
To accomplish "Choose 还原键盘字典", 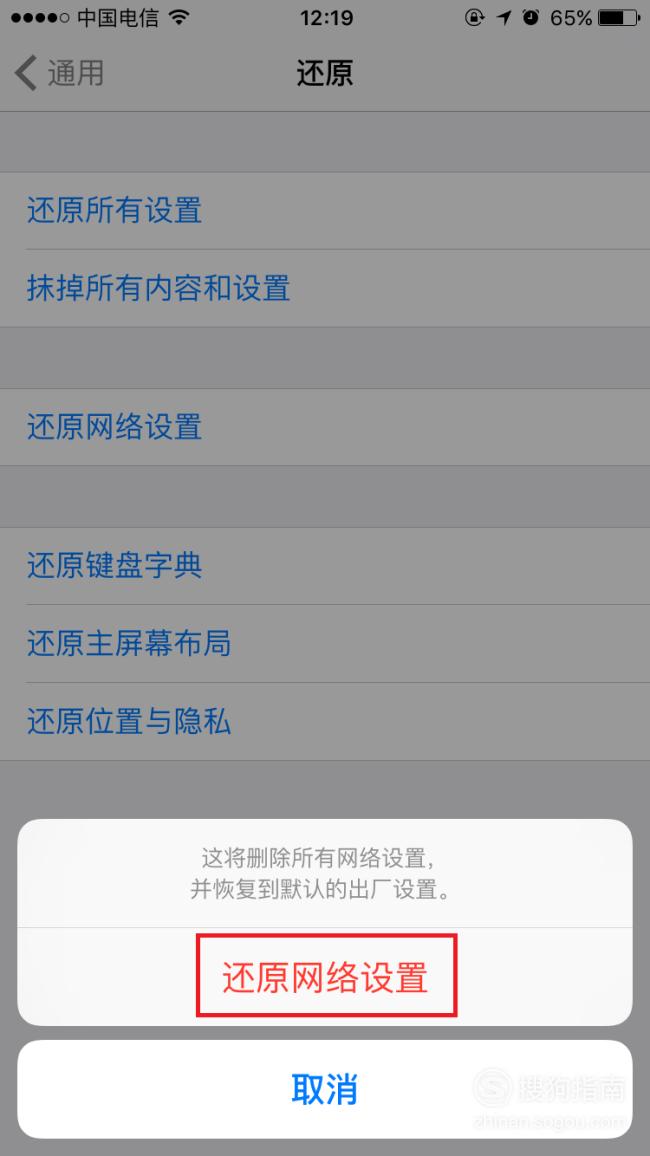I will pyautogui.click(x=325, y=565).
